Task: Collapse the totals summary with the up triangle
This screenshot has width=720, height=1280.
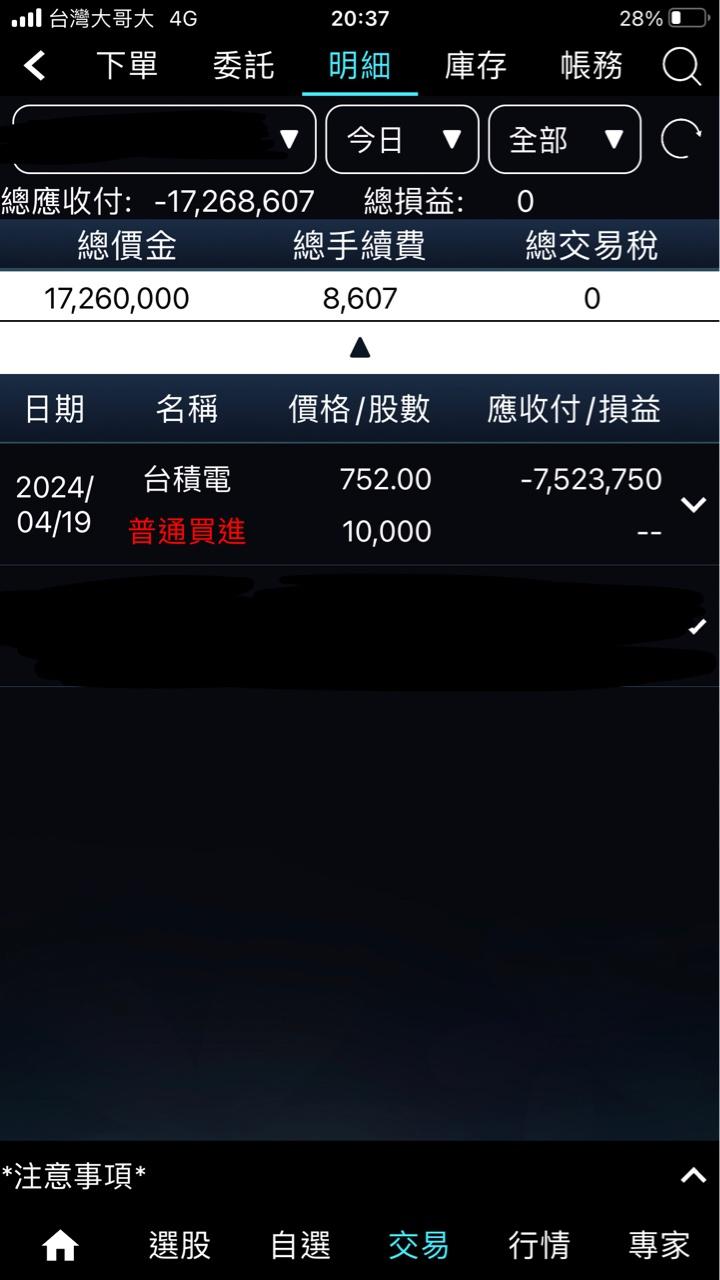Action: [x=360, y=348]
